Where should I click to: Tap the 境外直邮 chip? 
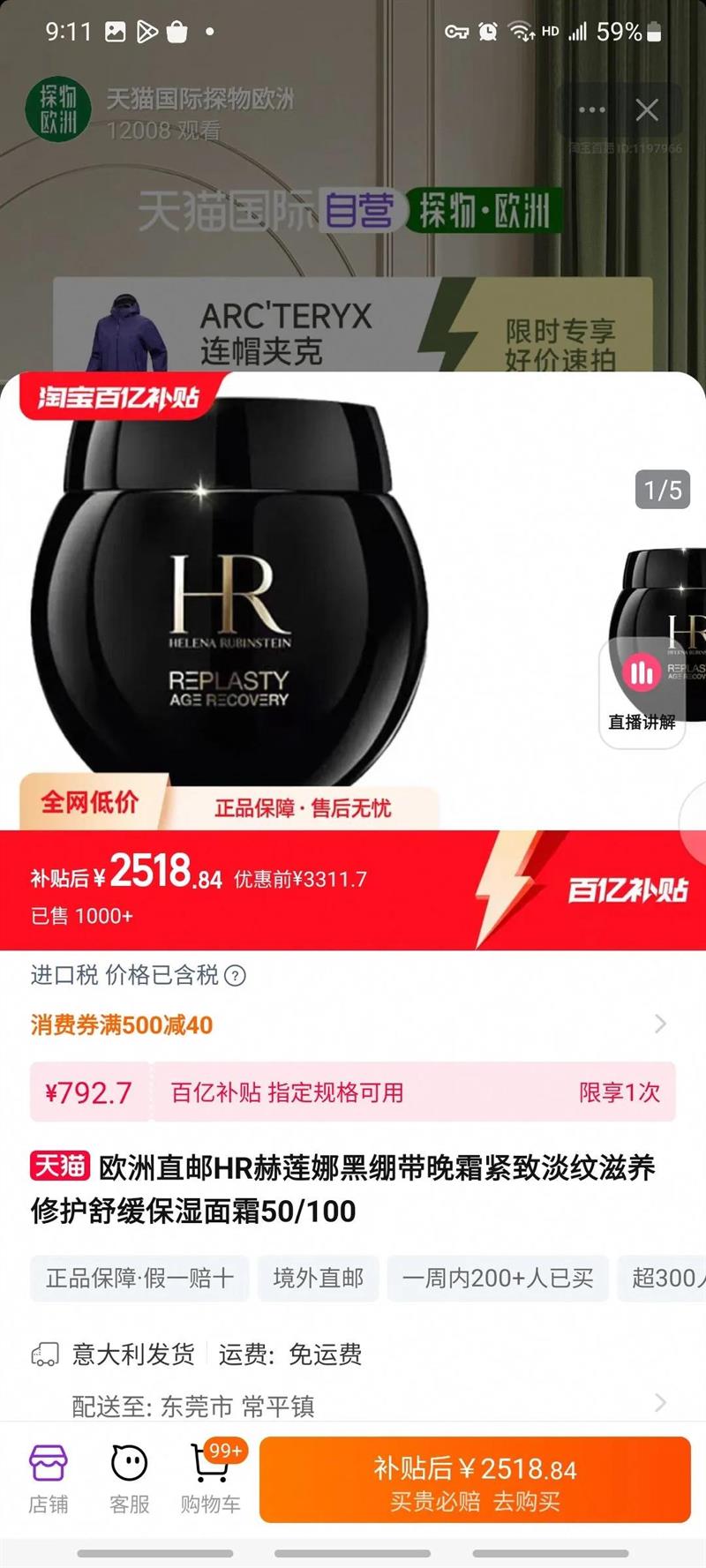tap(318, 1278)
